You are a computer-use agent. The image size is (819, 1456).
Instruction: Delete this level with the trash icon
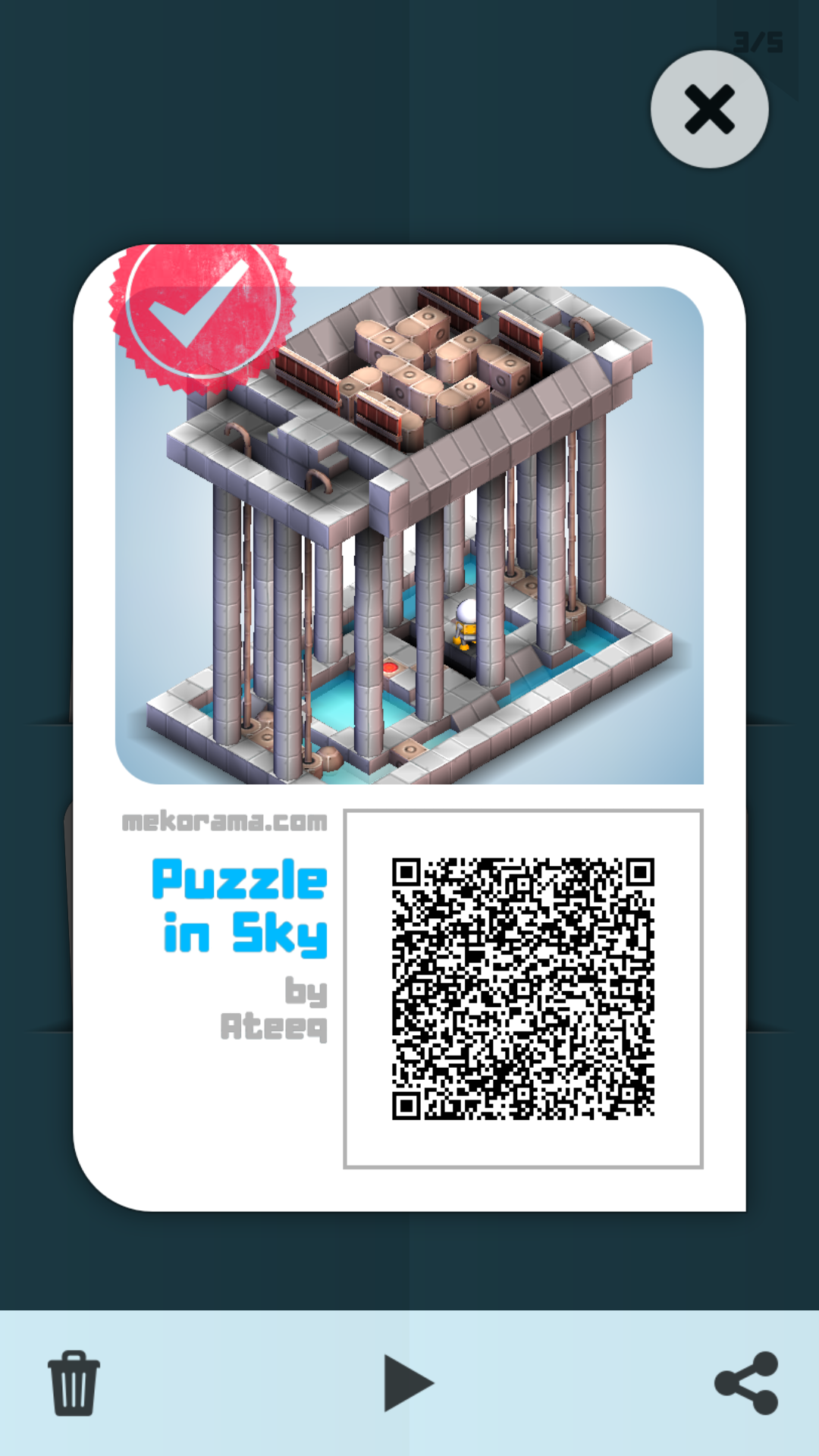(x=74, y=1382)
